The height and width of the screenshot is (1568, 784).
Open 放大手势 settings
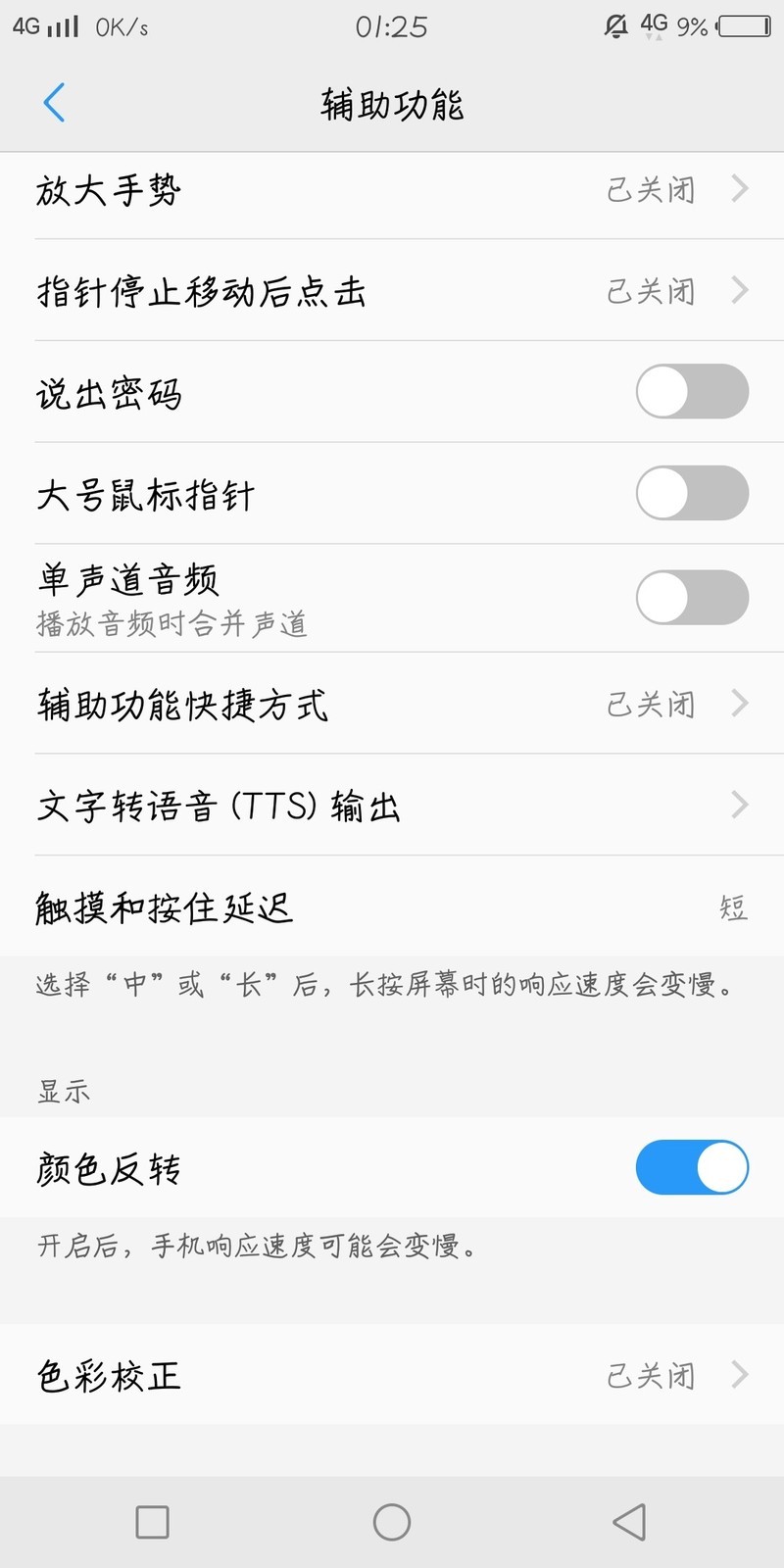(x=392, y=190)
